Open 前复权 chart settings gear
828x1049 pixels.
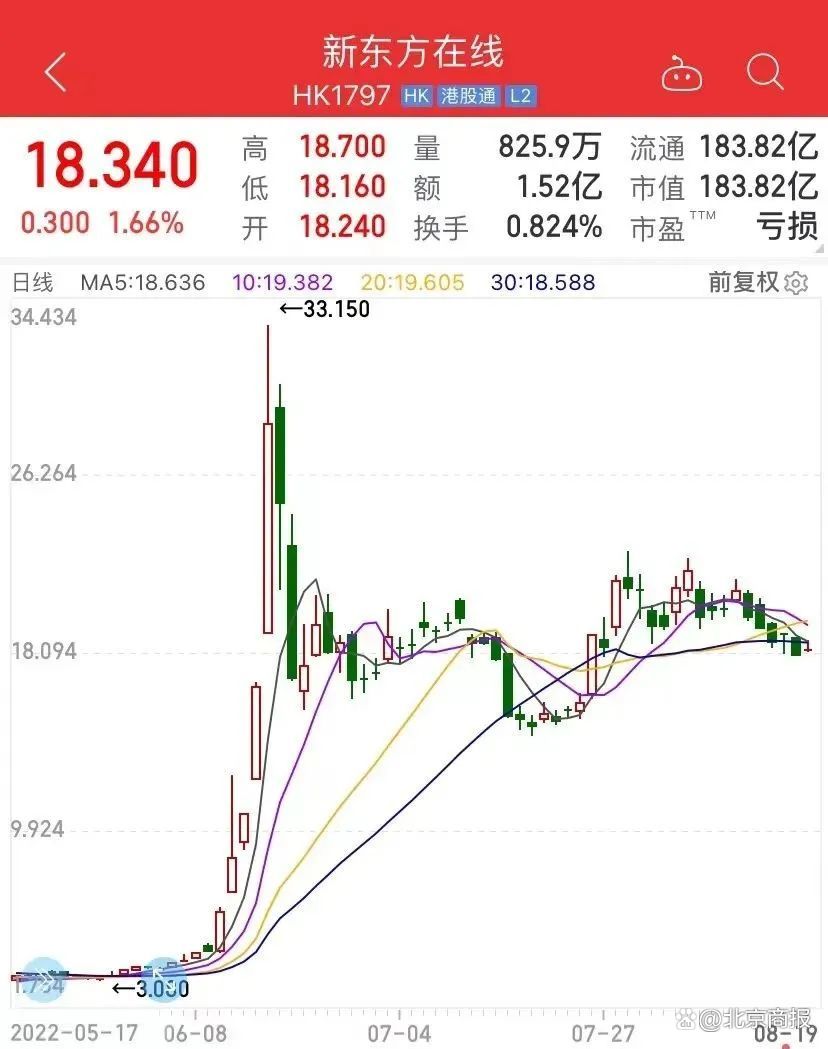[x=796, y=283]
